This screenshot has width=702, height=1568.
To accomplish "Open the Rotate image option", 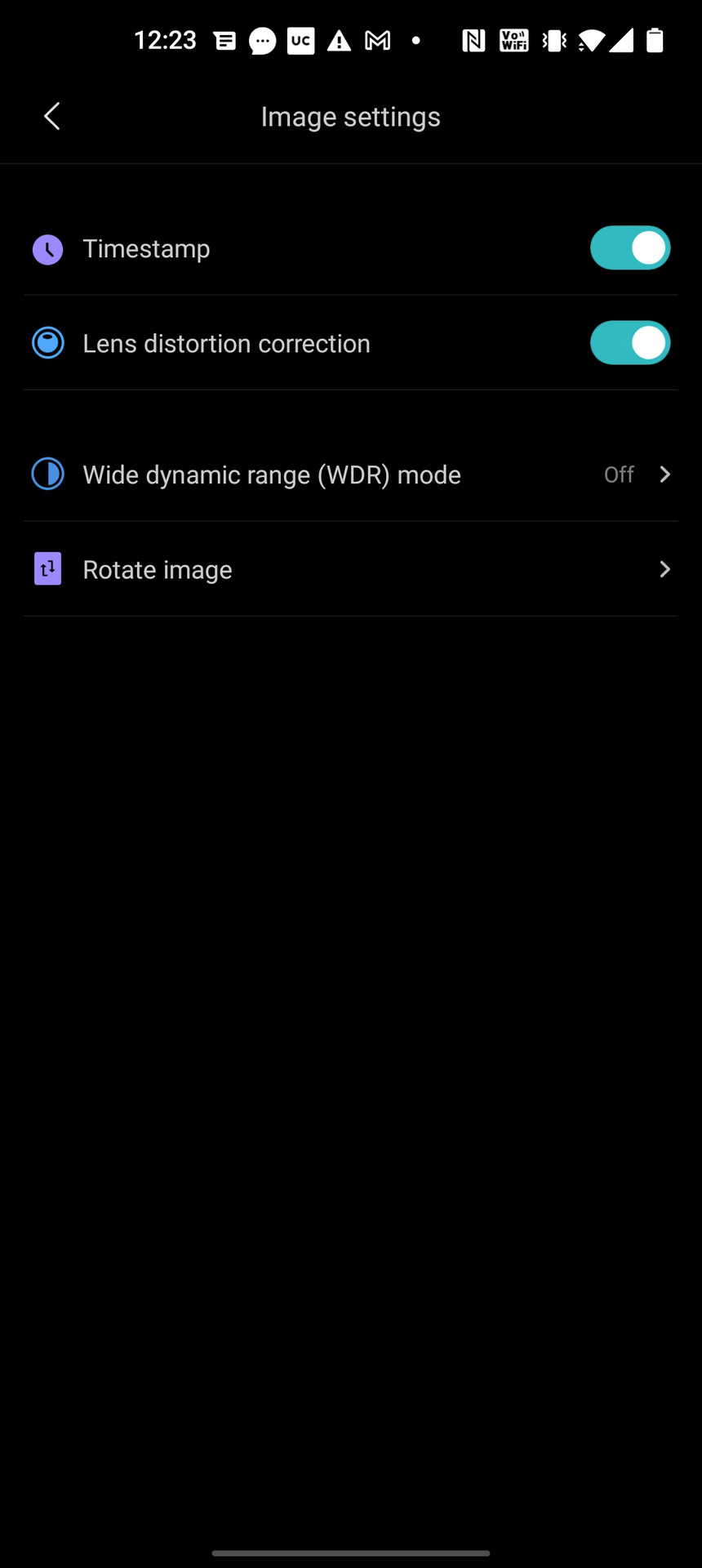I will point(351,569).
